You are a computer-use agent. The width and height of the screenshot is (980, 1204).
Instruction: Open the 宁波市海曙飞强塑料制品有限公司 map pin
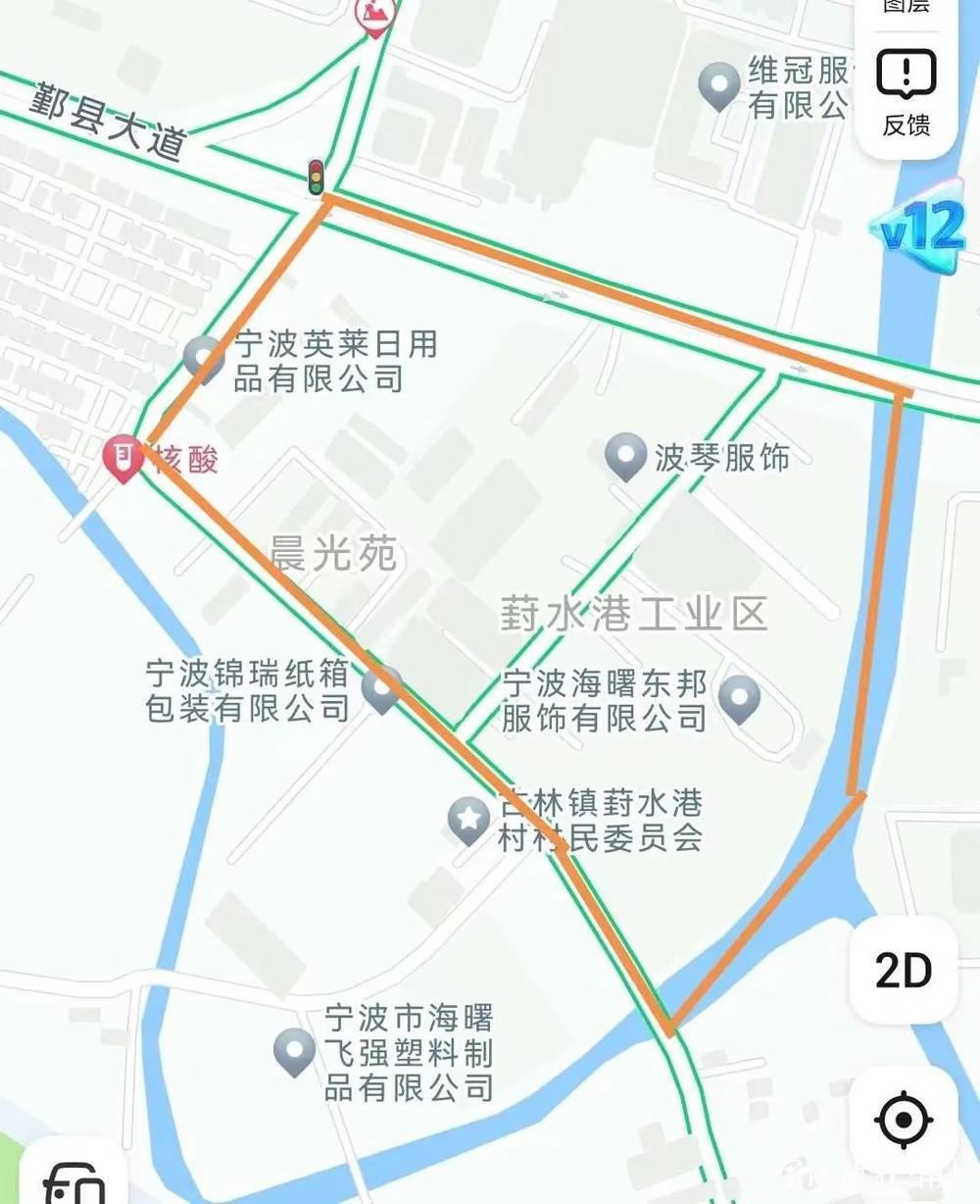click(294, 1051)
